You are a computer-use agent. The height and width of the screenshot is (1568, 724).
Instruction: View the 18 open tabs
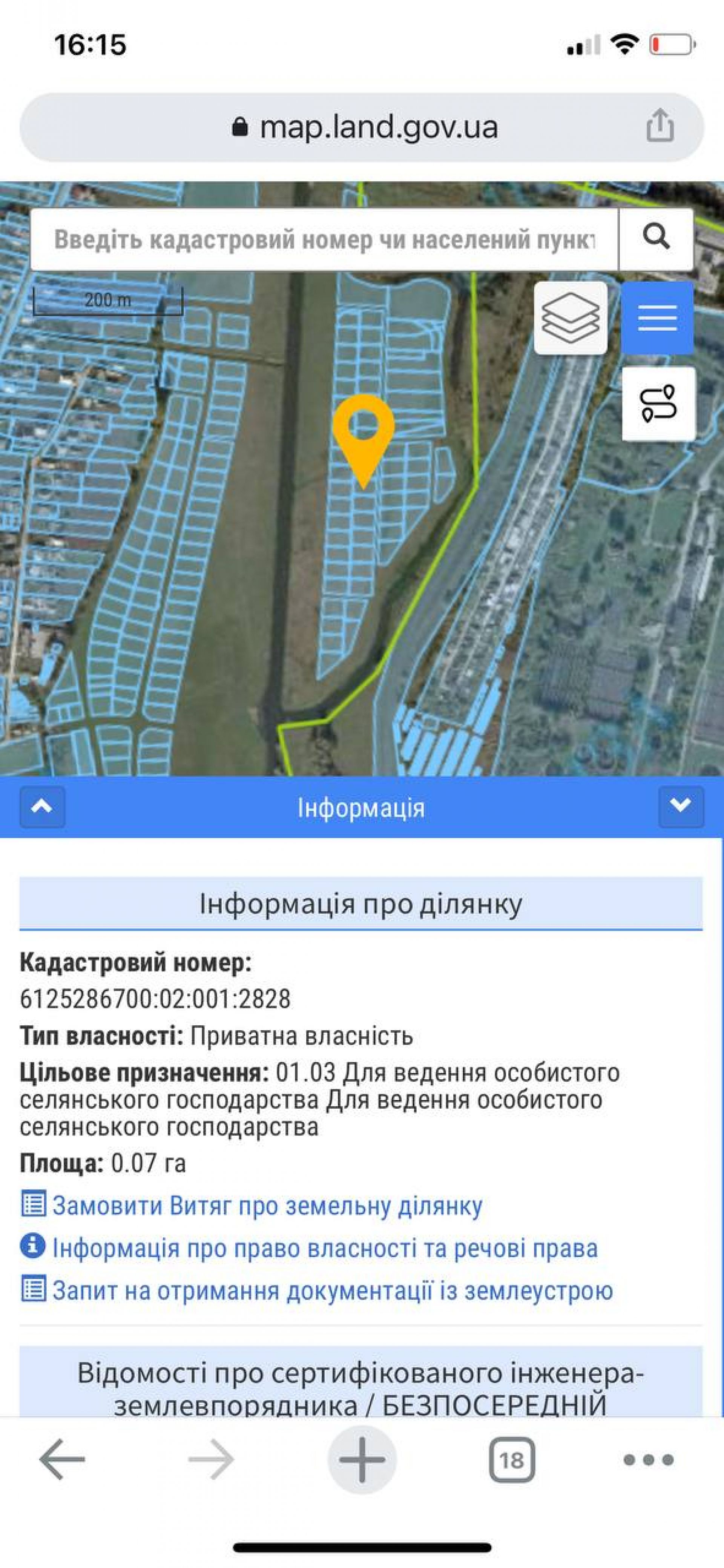[511, 1460]
